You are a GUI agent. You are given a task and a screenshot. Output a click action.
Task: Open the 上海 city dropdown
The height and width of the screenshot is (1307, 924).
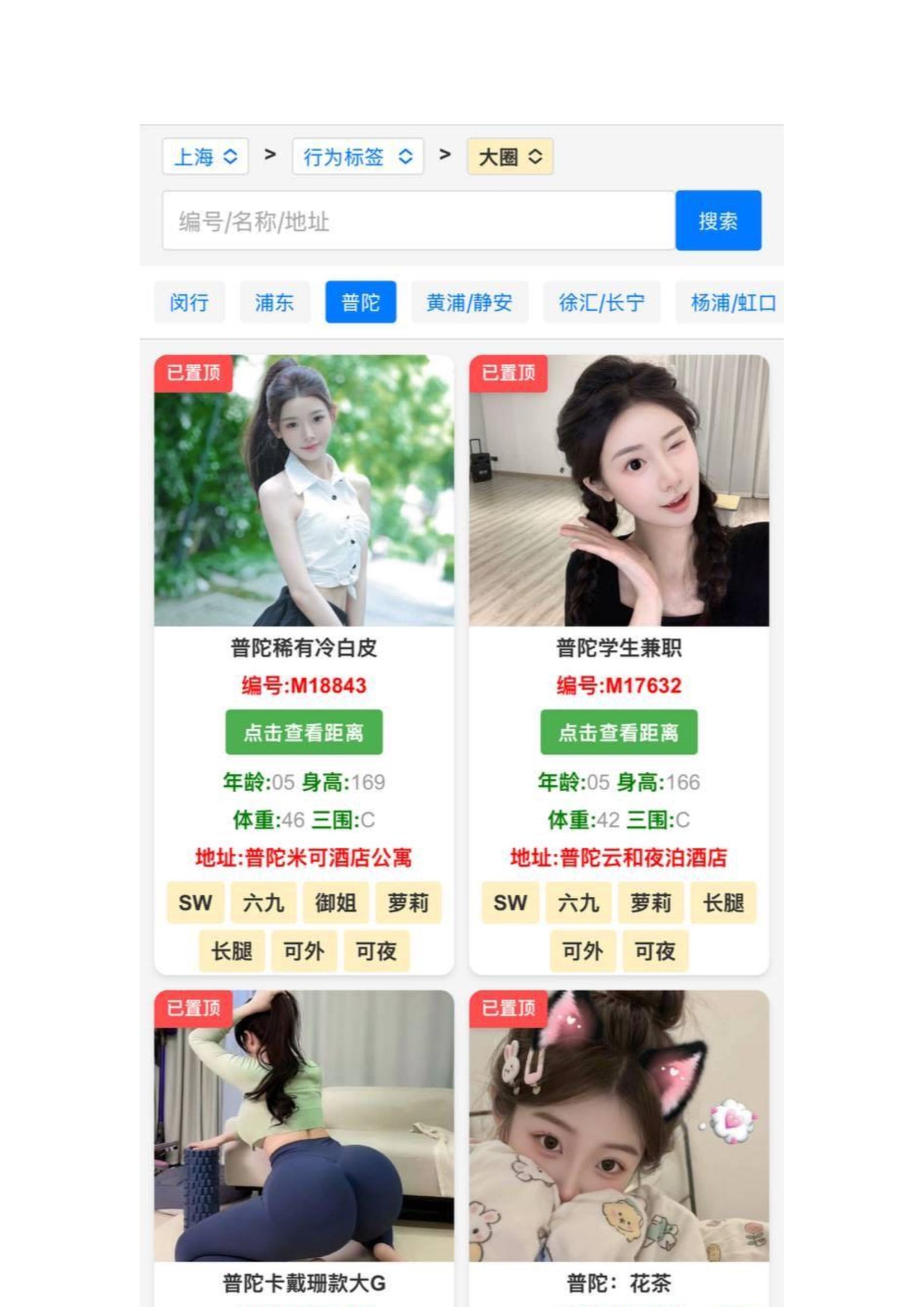point(205,156)
